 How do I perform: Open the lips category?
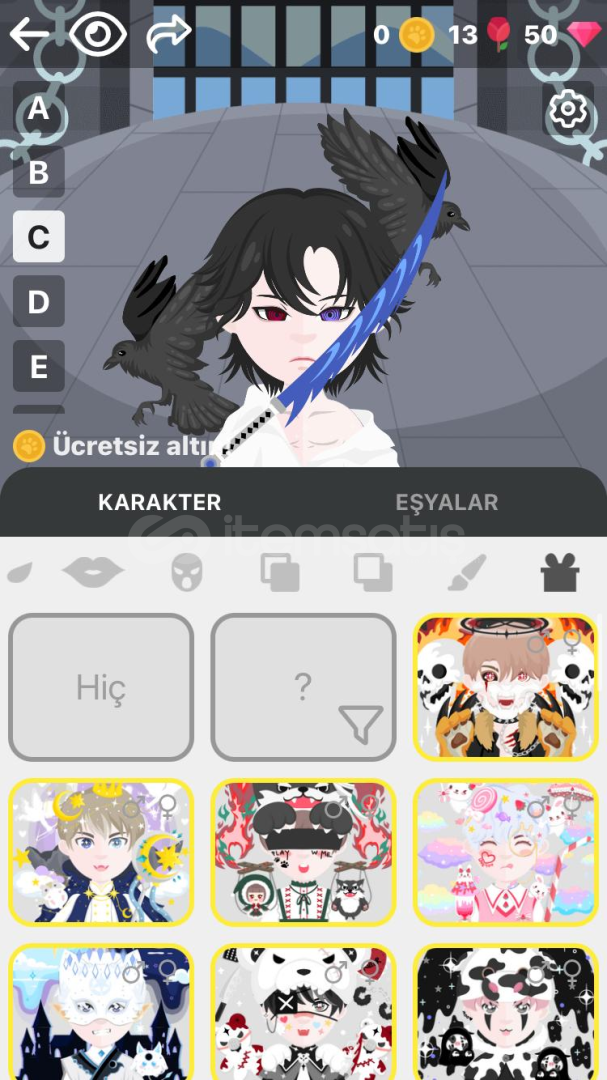[x=93, y=572]
